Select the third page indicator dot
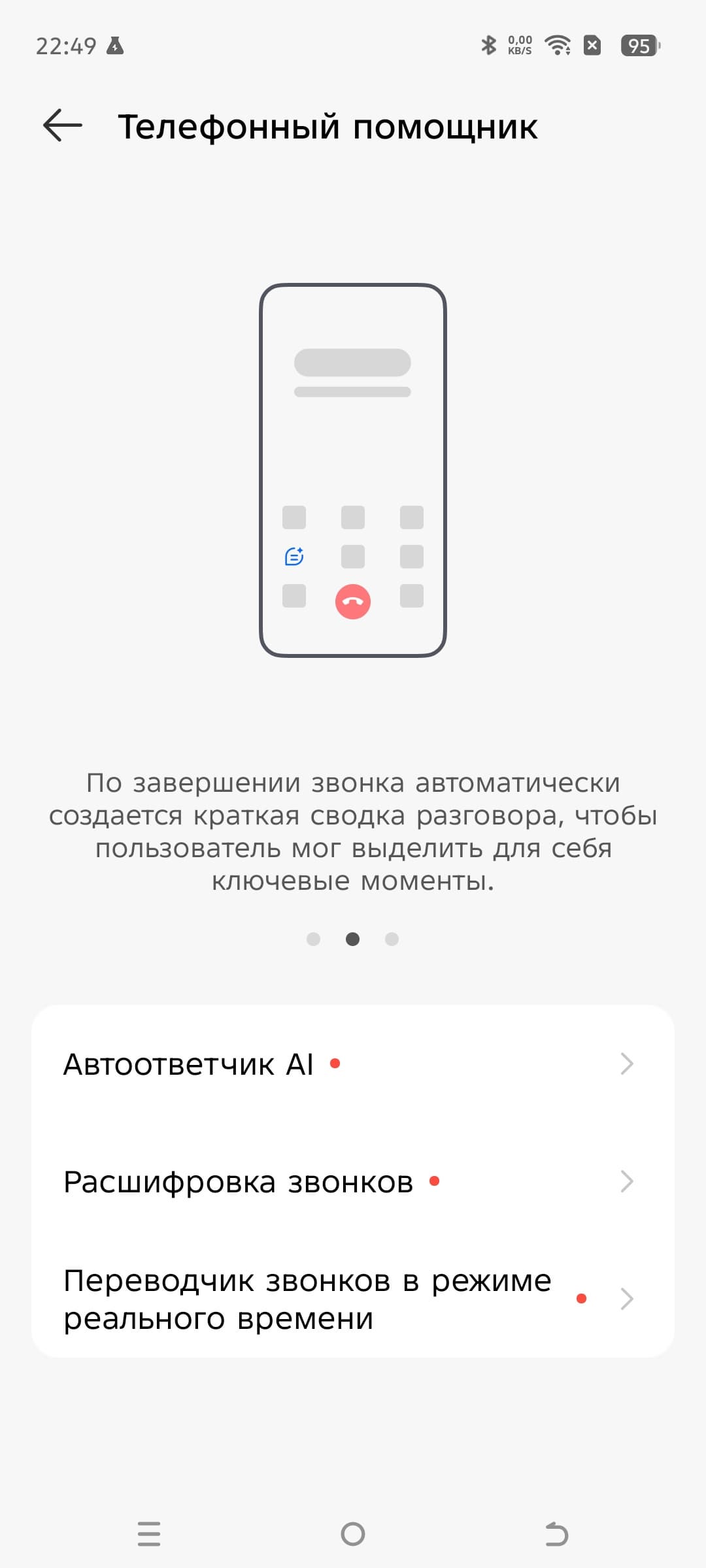The height and width of the screenshot is (1568, 706). click(392, 939)
